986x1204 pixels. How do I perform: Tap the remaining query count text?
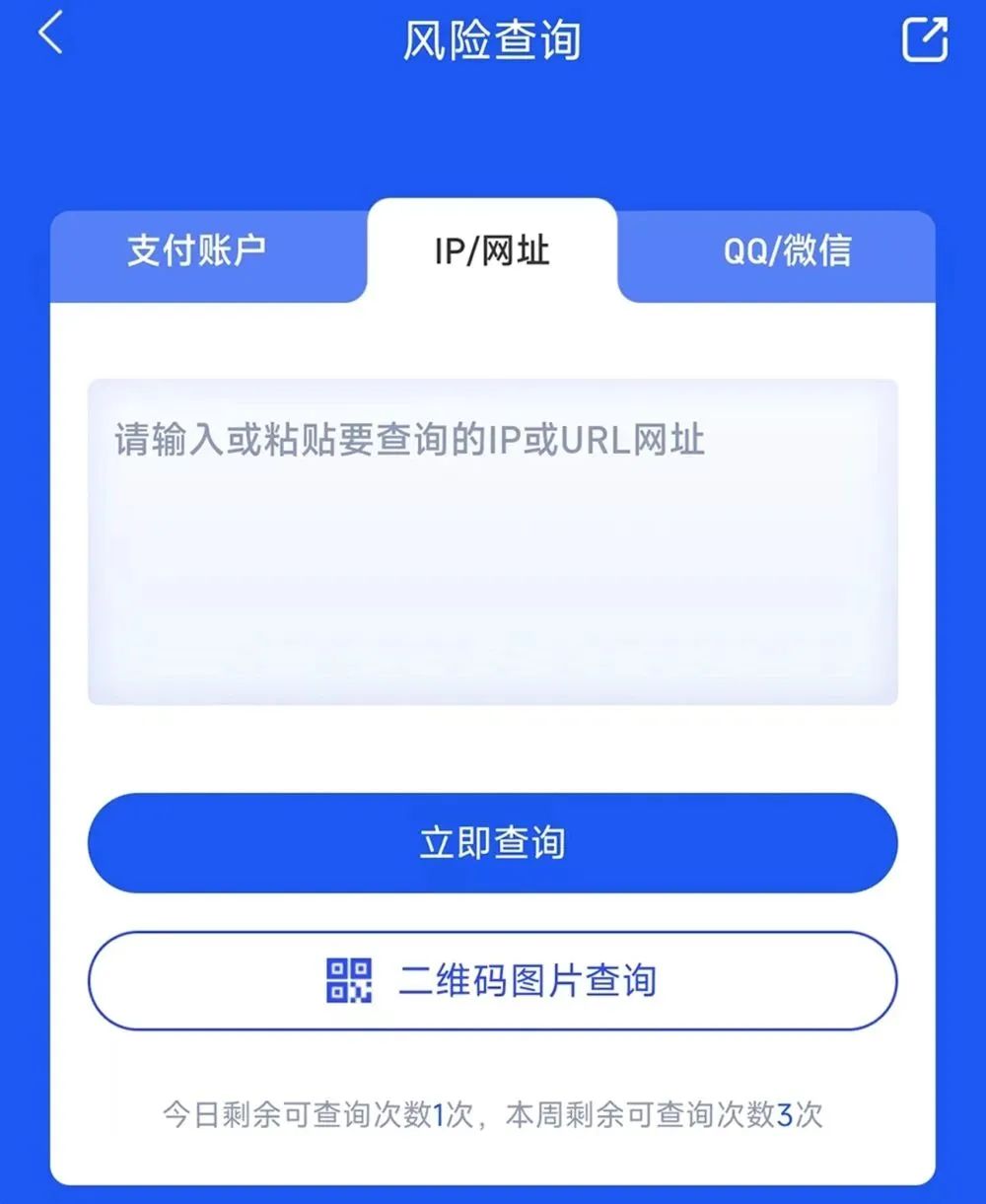(x=493, y=1114)
